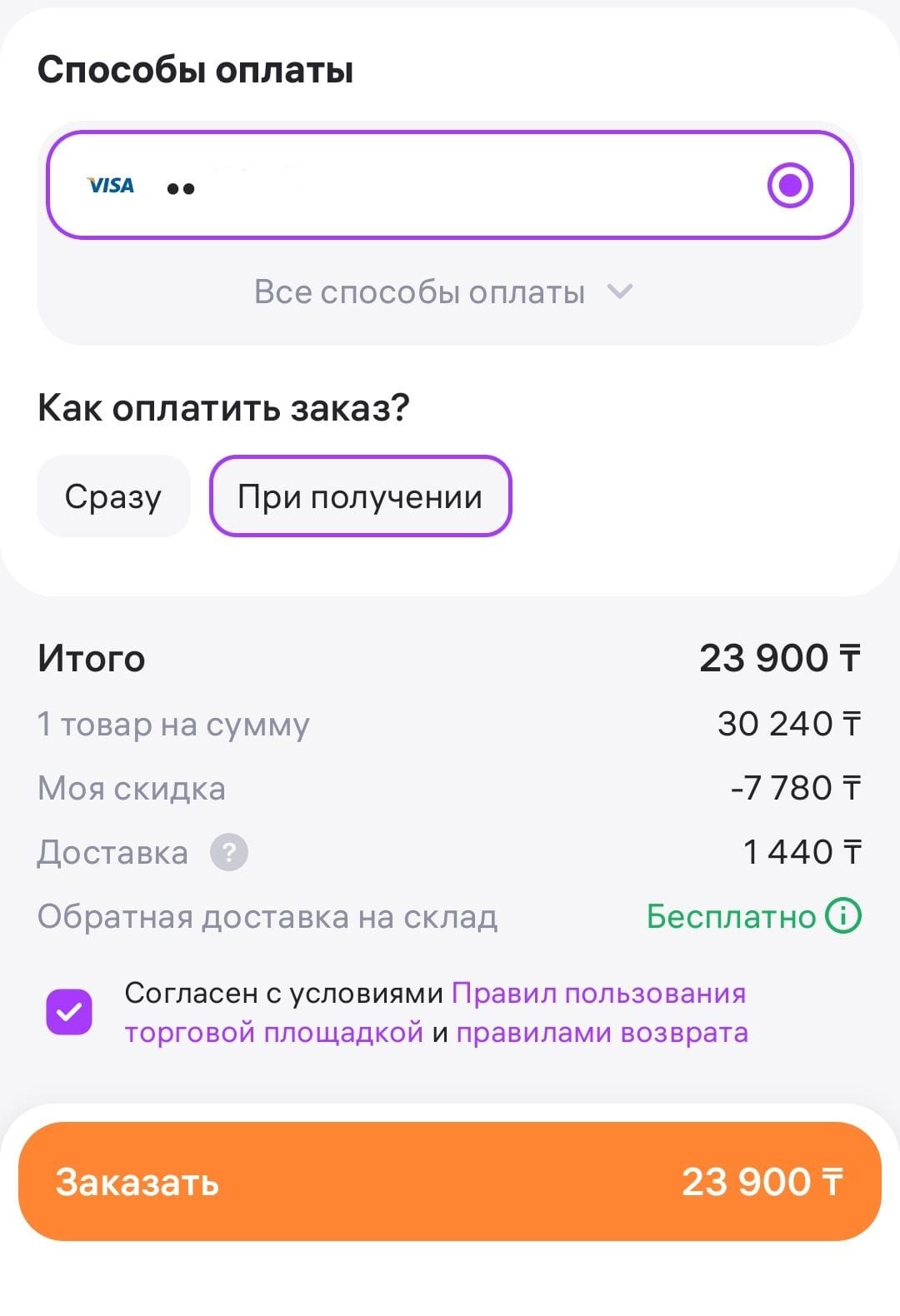Viewport: 900px width, 1316px height.
Task: Open правилами возврата link
Action: (x=602, y=1033)
